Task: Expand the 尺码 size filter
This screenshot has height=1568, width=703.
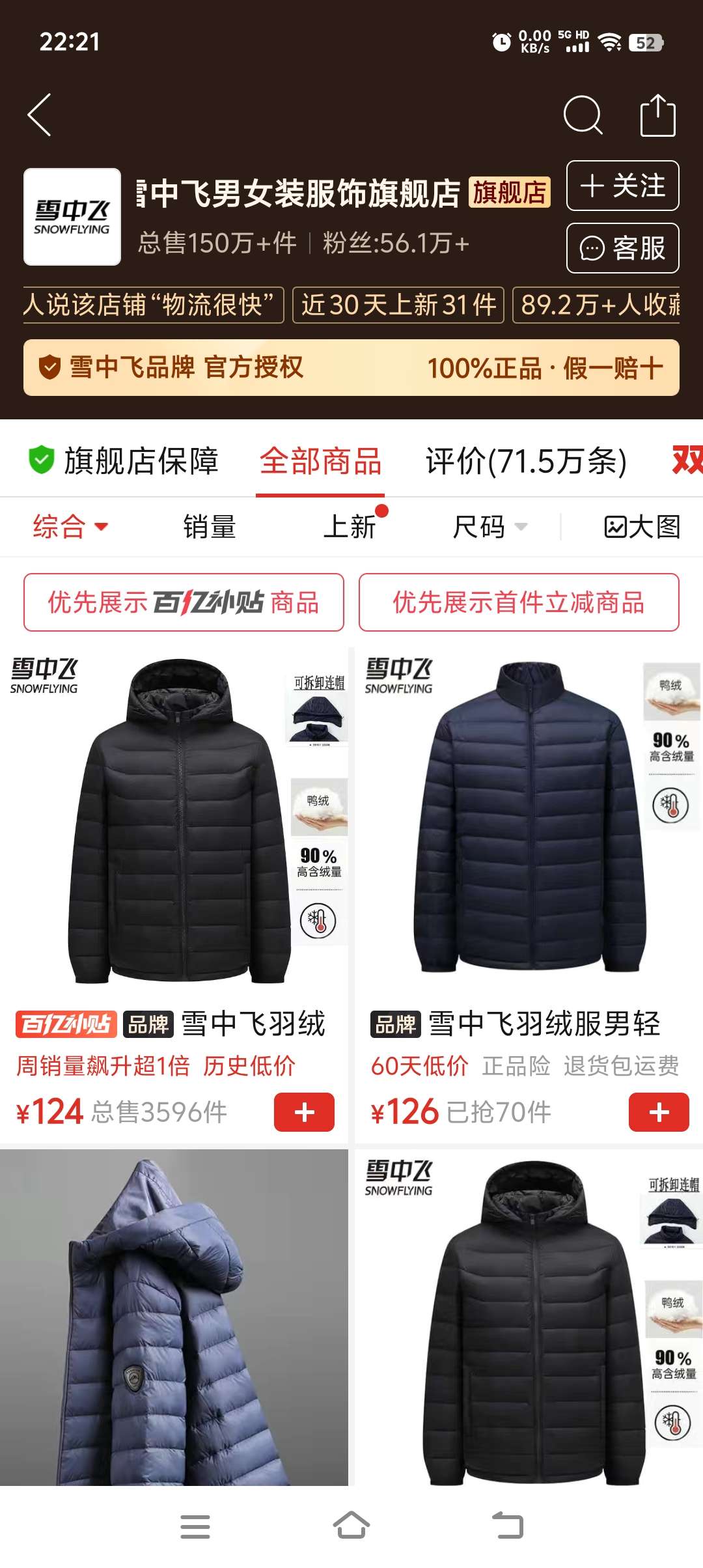Action: pos(489,526)
